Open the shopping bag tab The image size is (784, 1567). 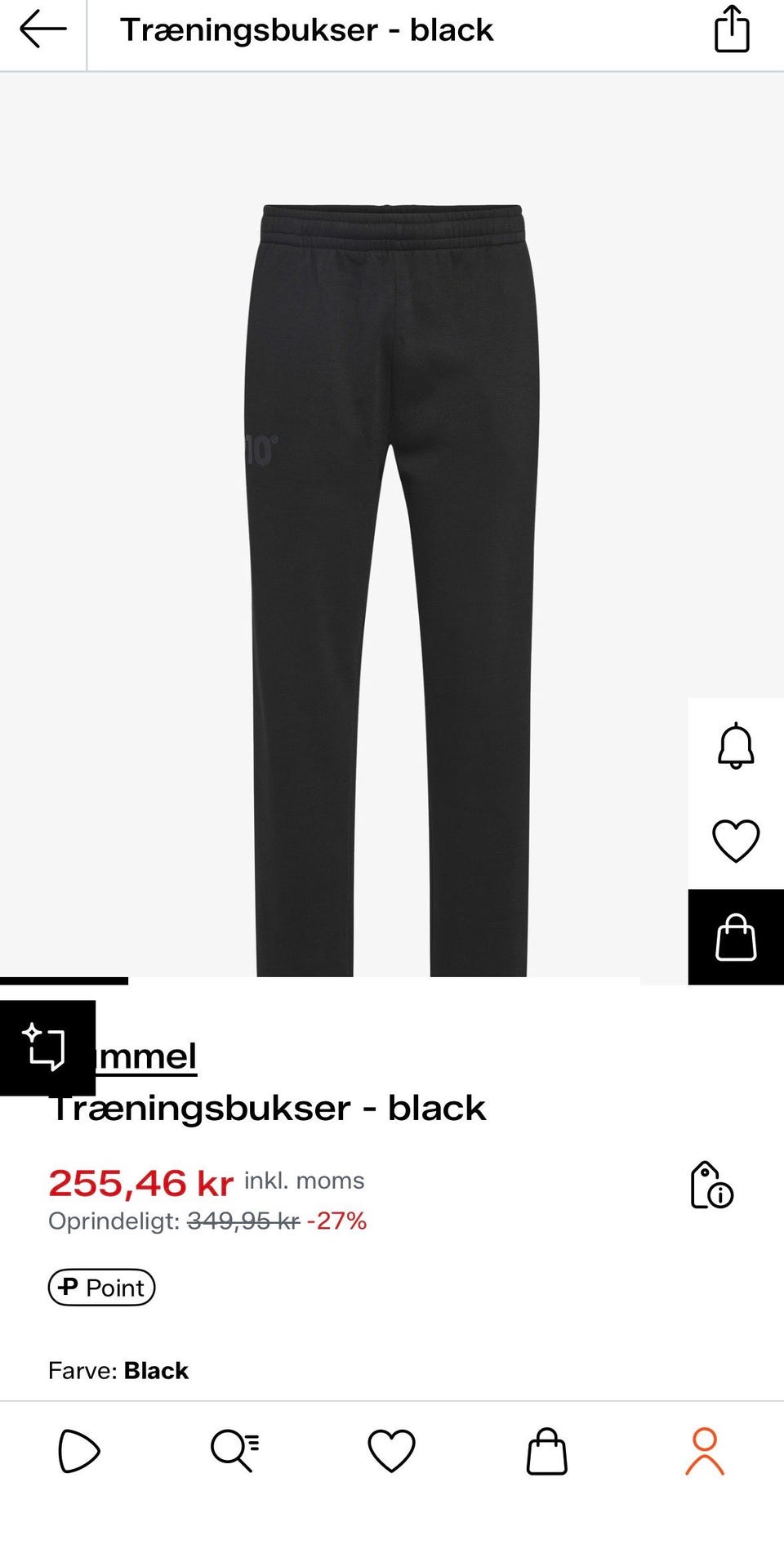pos(546,1451)
